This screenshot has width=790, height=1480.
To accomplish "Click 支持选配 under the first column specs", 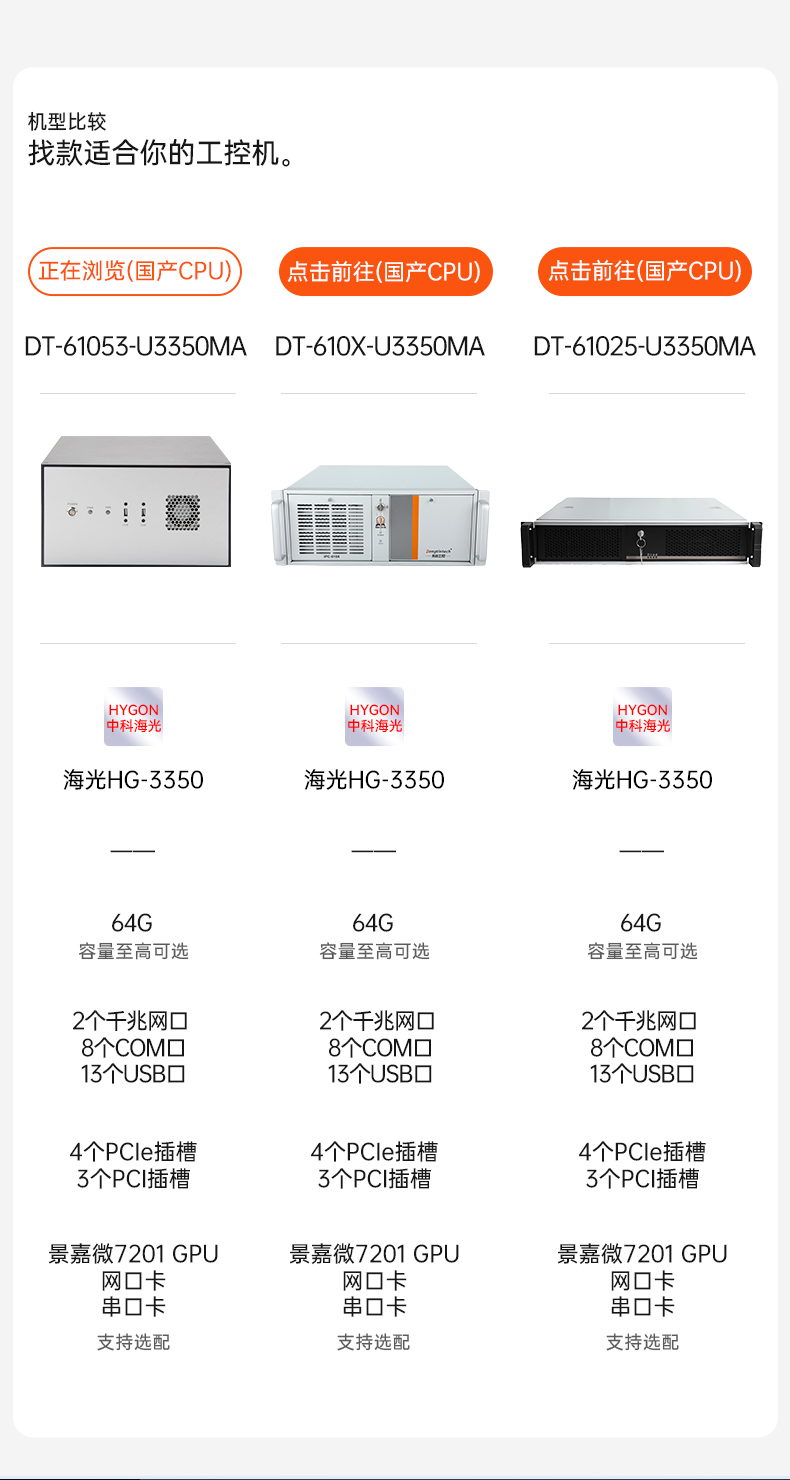I will click(133, 1342).
